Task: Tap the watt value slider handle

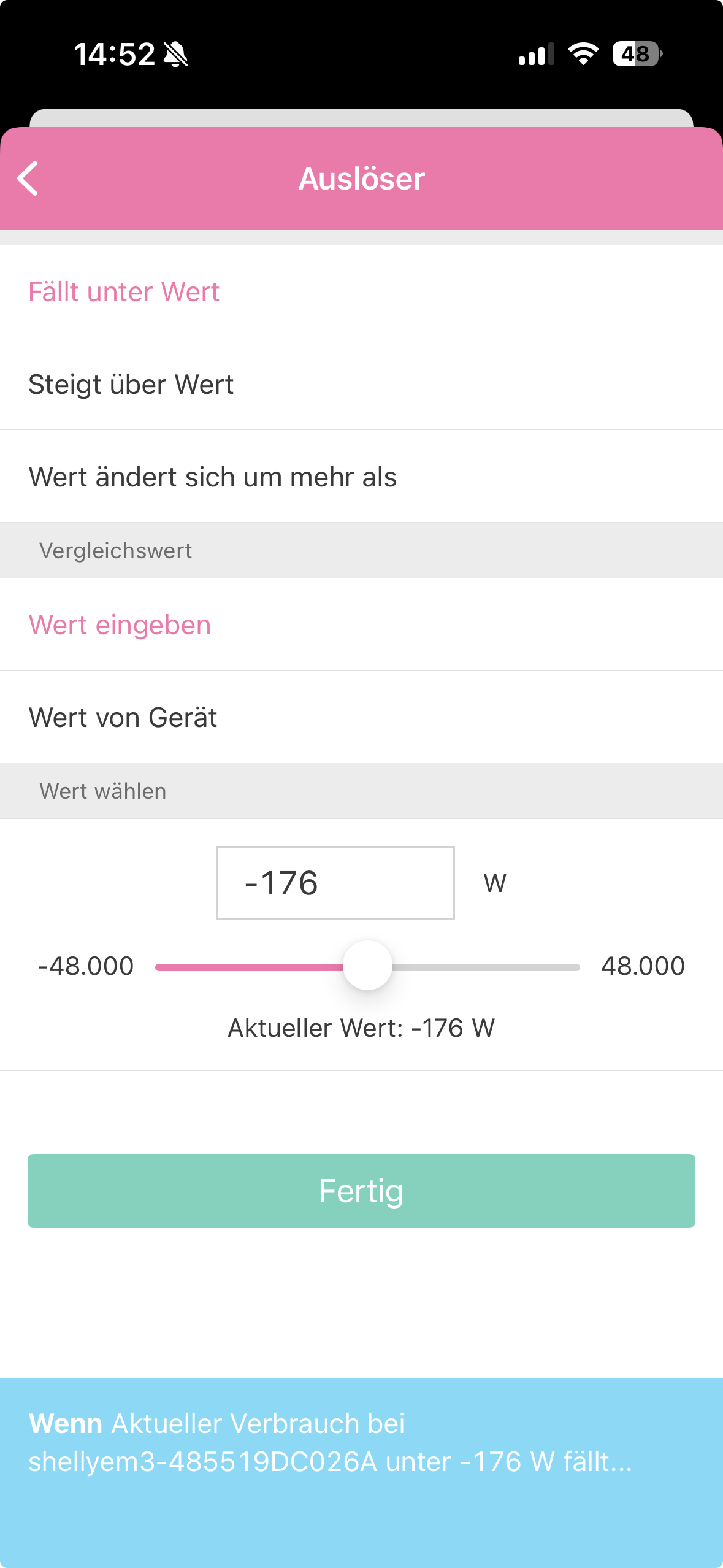Action: coord(367,966)
